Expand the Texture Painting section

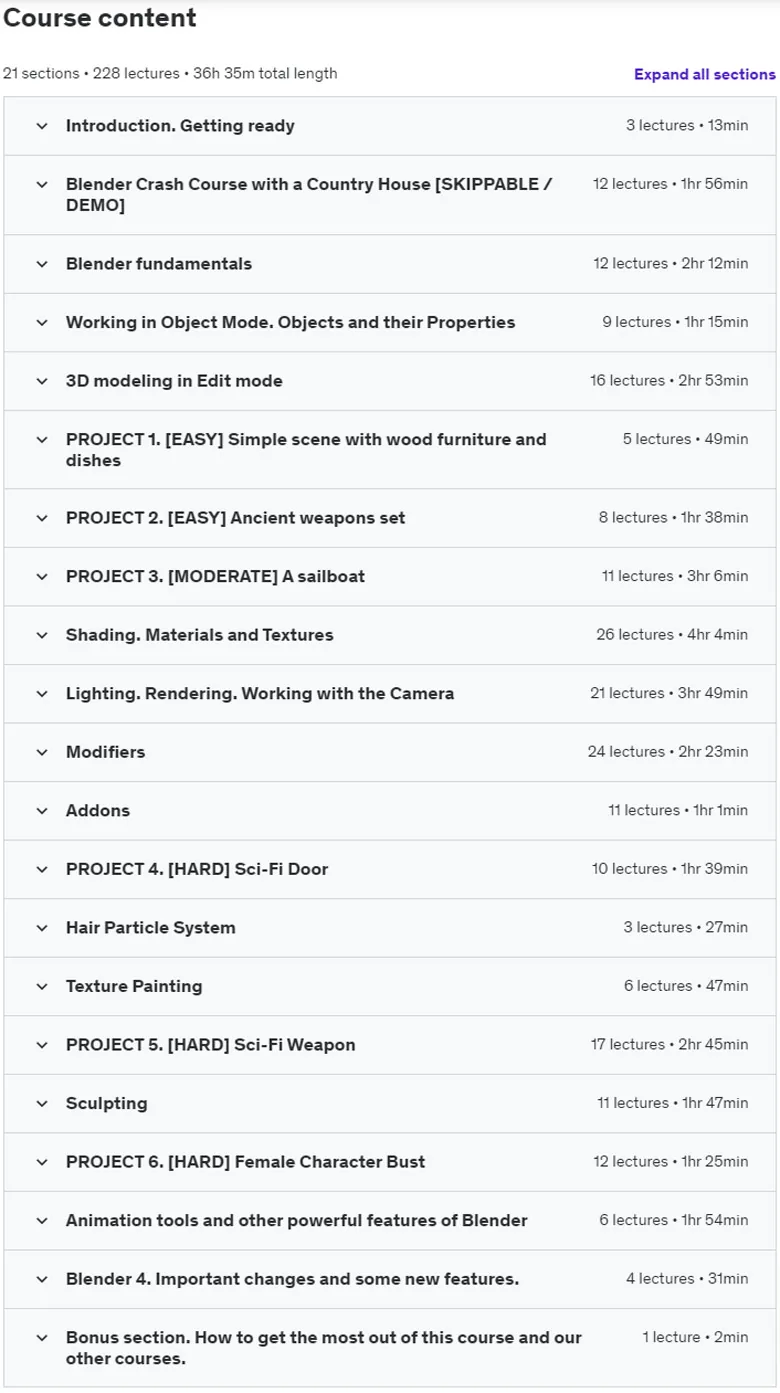(x=390, y=986)
